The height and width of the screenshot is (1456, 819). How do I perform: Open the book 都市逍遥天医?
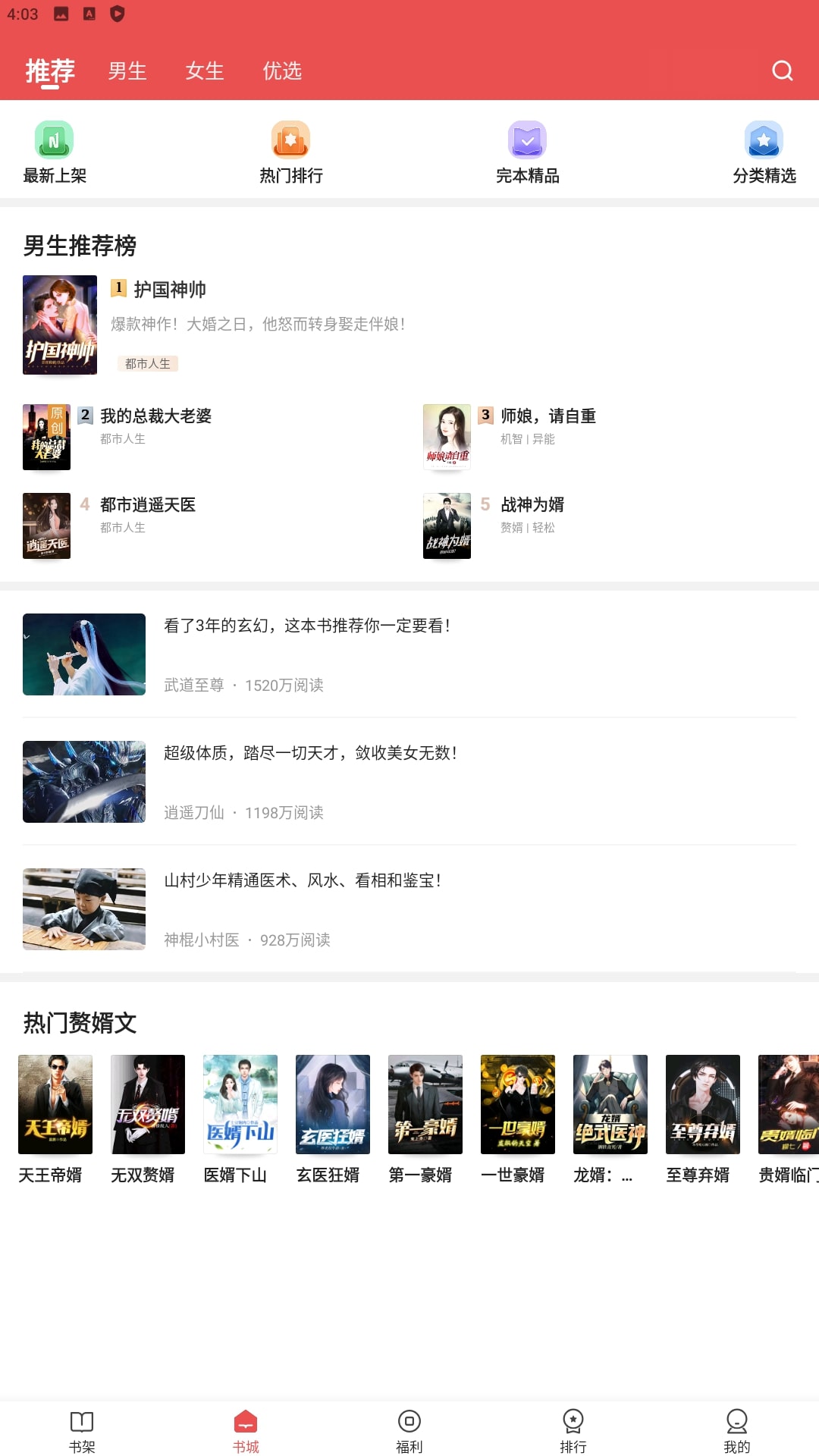(148, 505)
